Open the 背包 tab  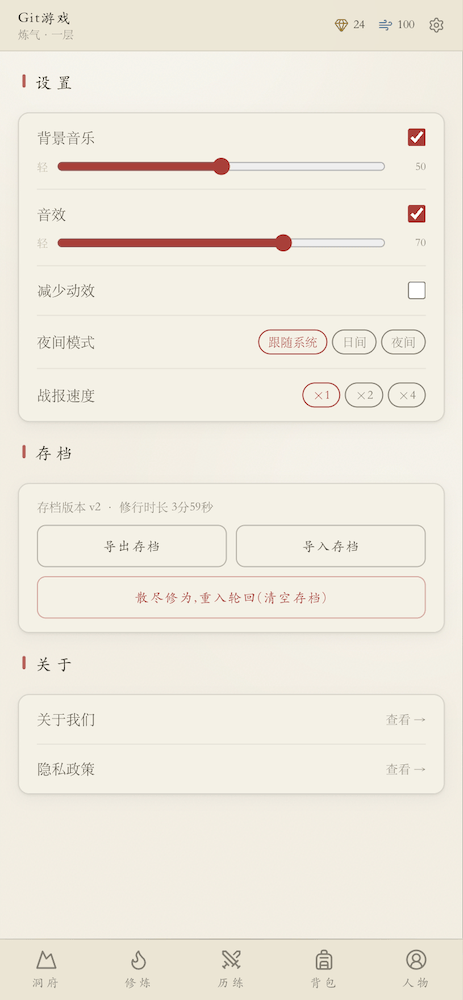[x=324, y=969]
